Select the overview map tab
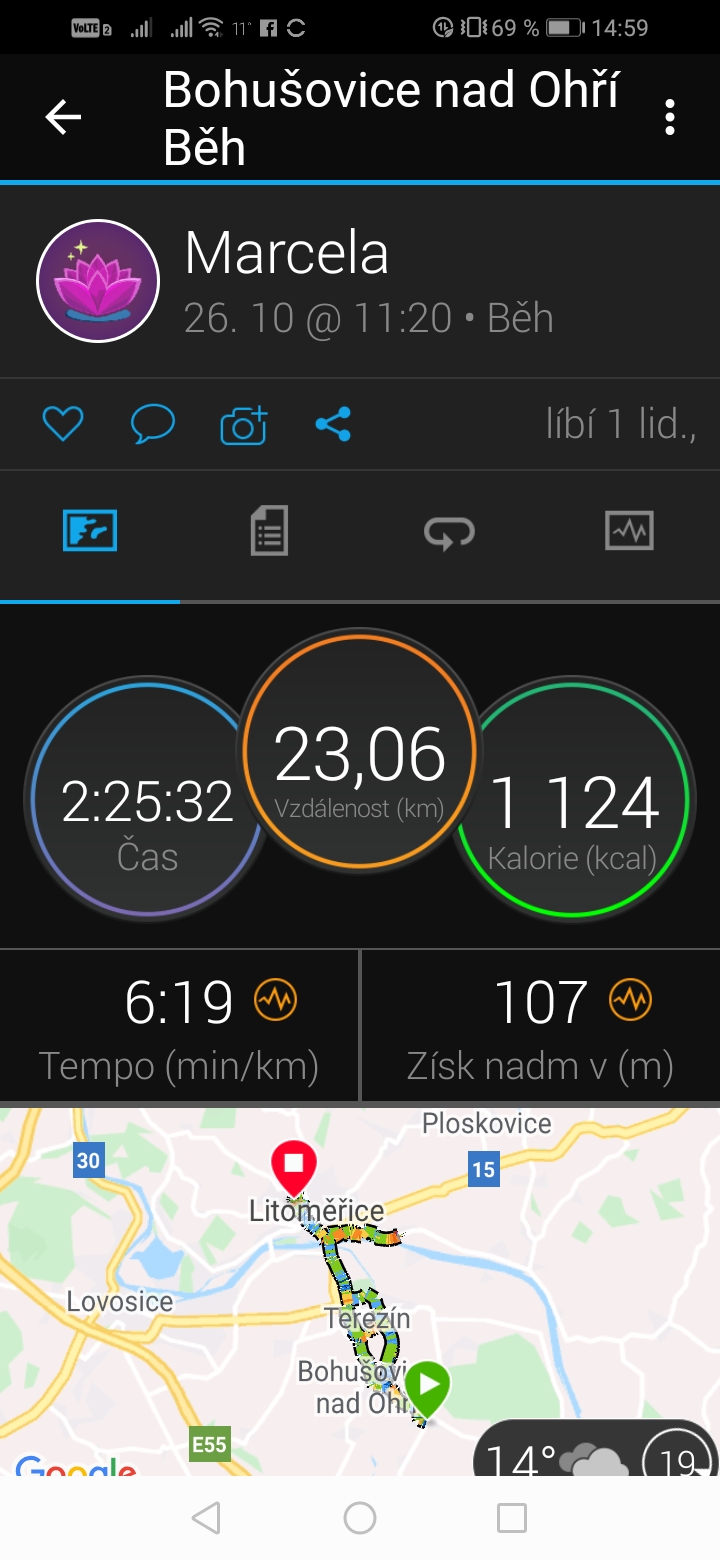The height and width of the screenshot is (1560, 720). [x=90, y=531]
